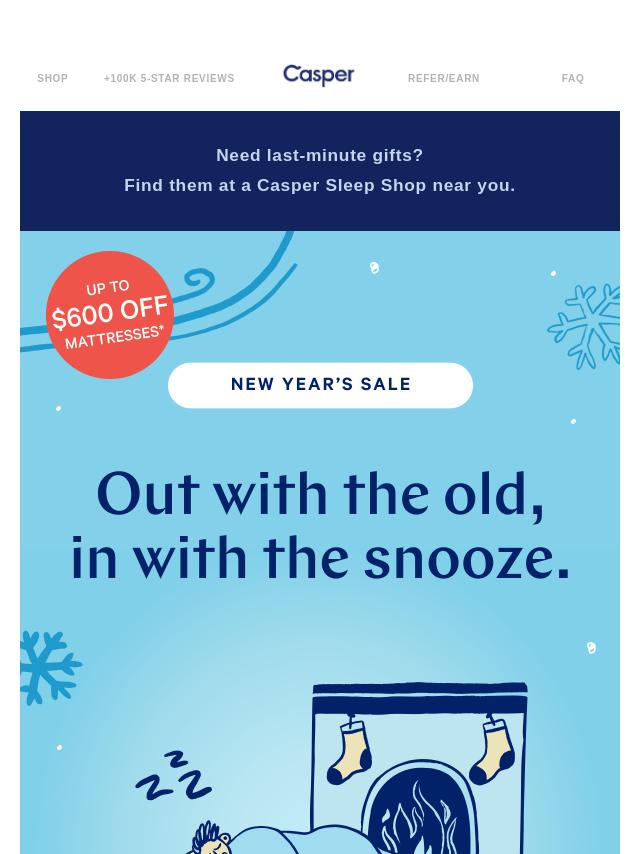
Task: Go to the Refer/Earn page
Action: [x=443, y=78]
